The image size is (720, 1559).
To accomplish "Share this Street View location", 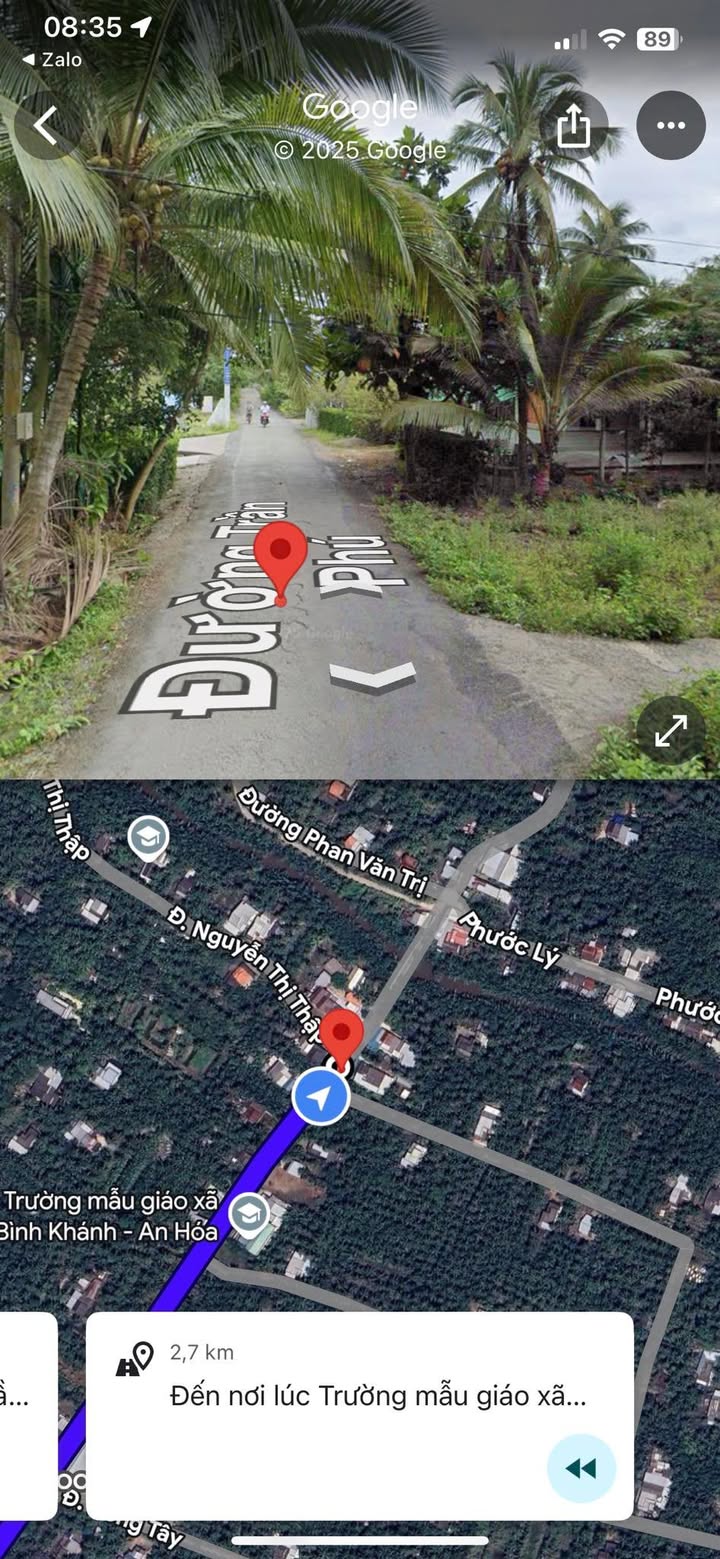I will (x=573, y=125).
